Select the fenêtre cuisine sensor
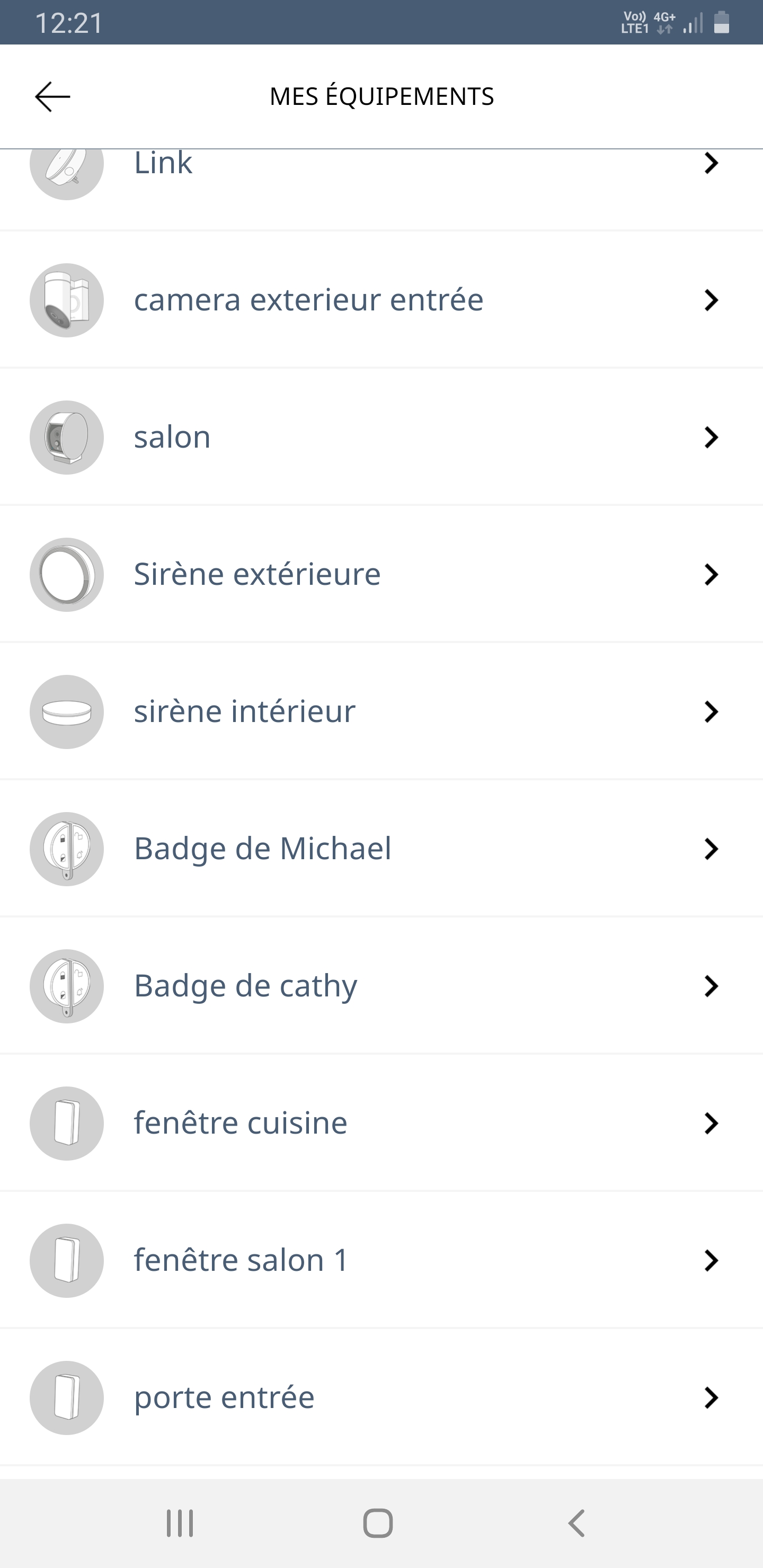The height and width of the screenshot is (1568, 763). 381,1123
